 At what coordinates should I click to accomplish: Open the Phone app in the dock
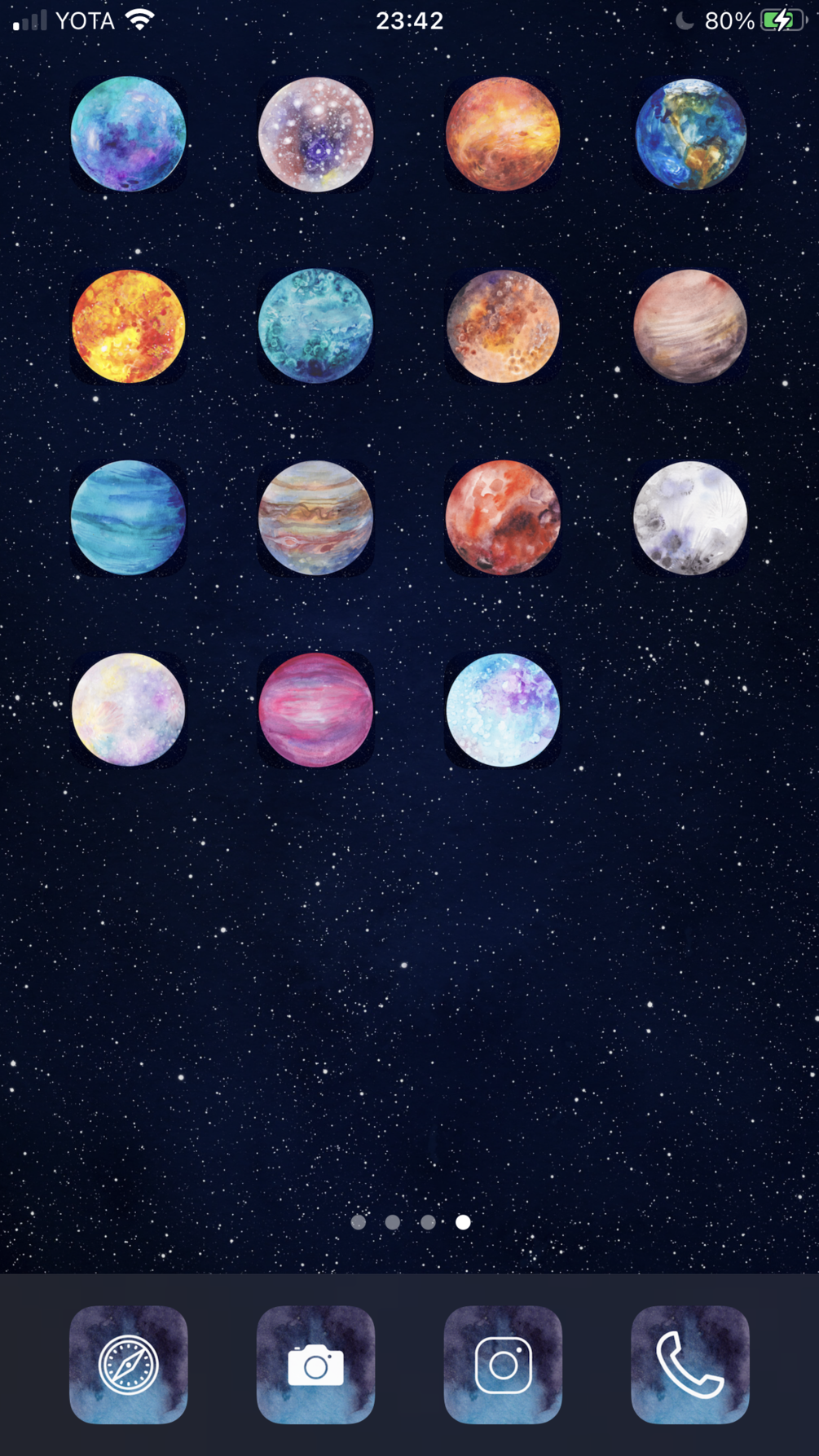coord(689,1364)
